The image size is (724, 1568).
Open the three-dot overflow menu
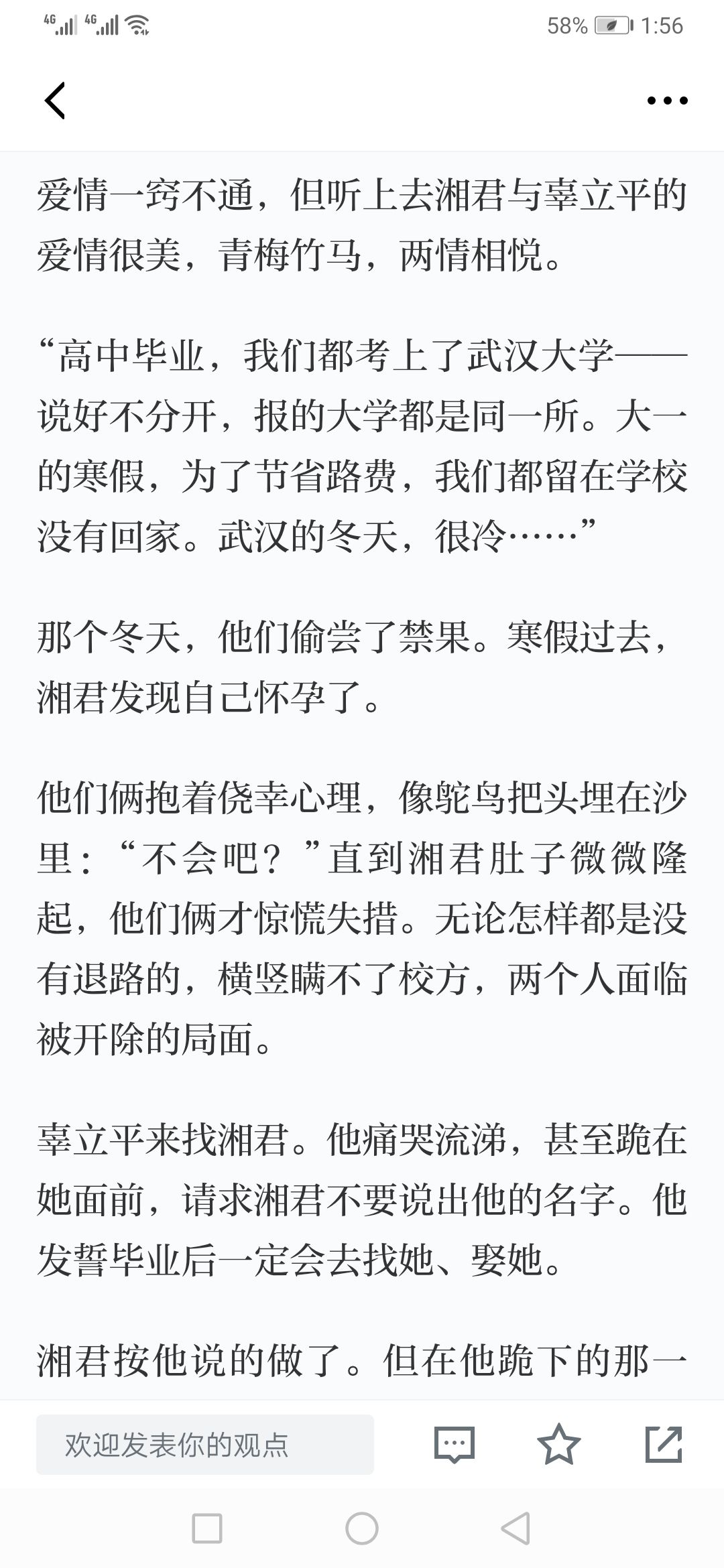(667, 101)
